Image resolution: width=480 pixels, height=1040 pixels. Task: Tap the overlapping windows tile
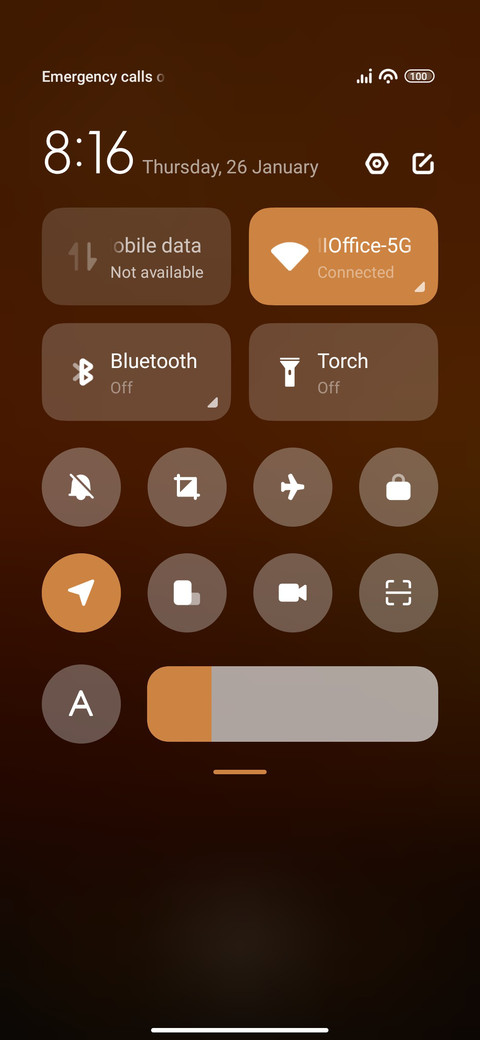187,592
